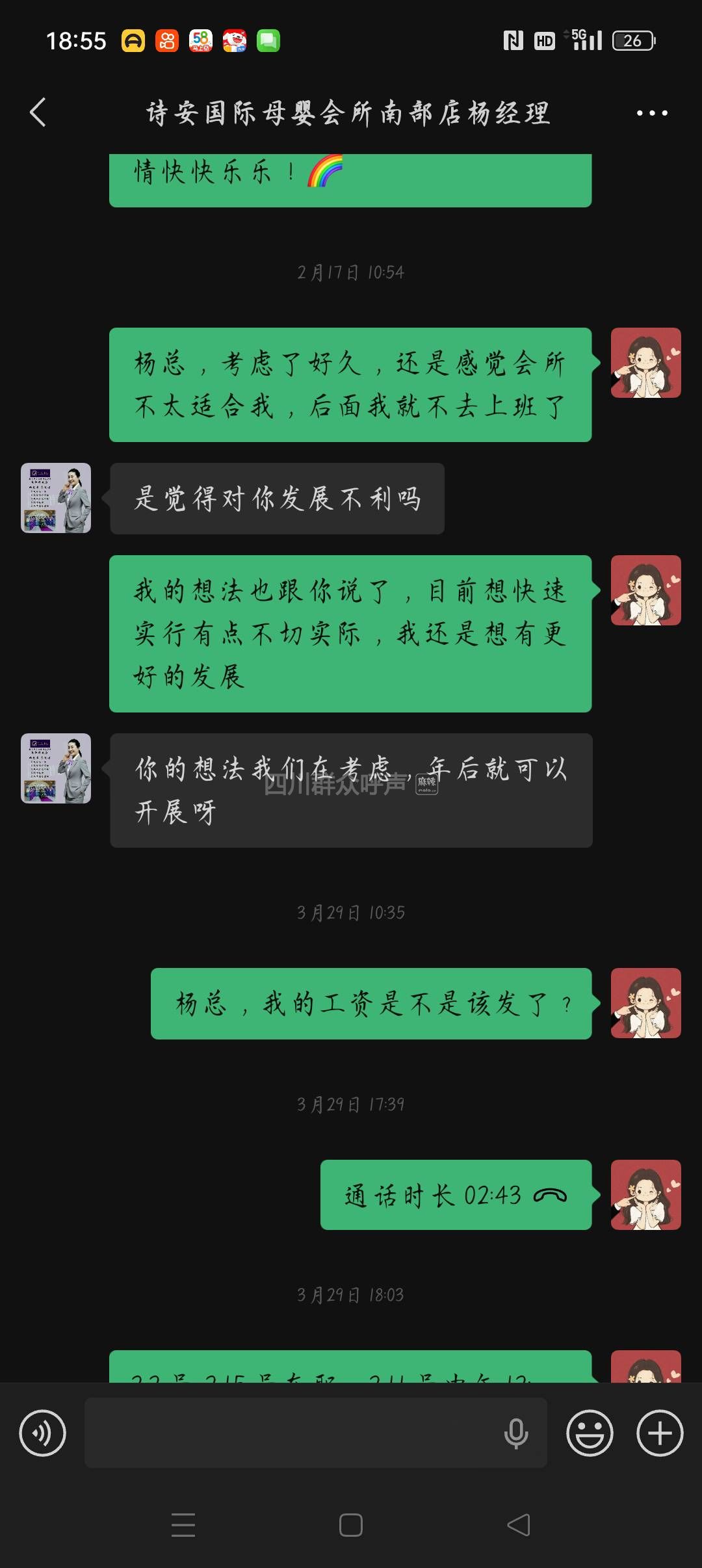Tap the message text field

coord(292,1433)
